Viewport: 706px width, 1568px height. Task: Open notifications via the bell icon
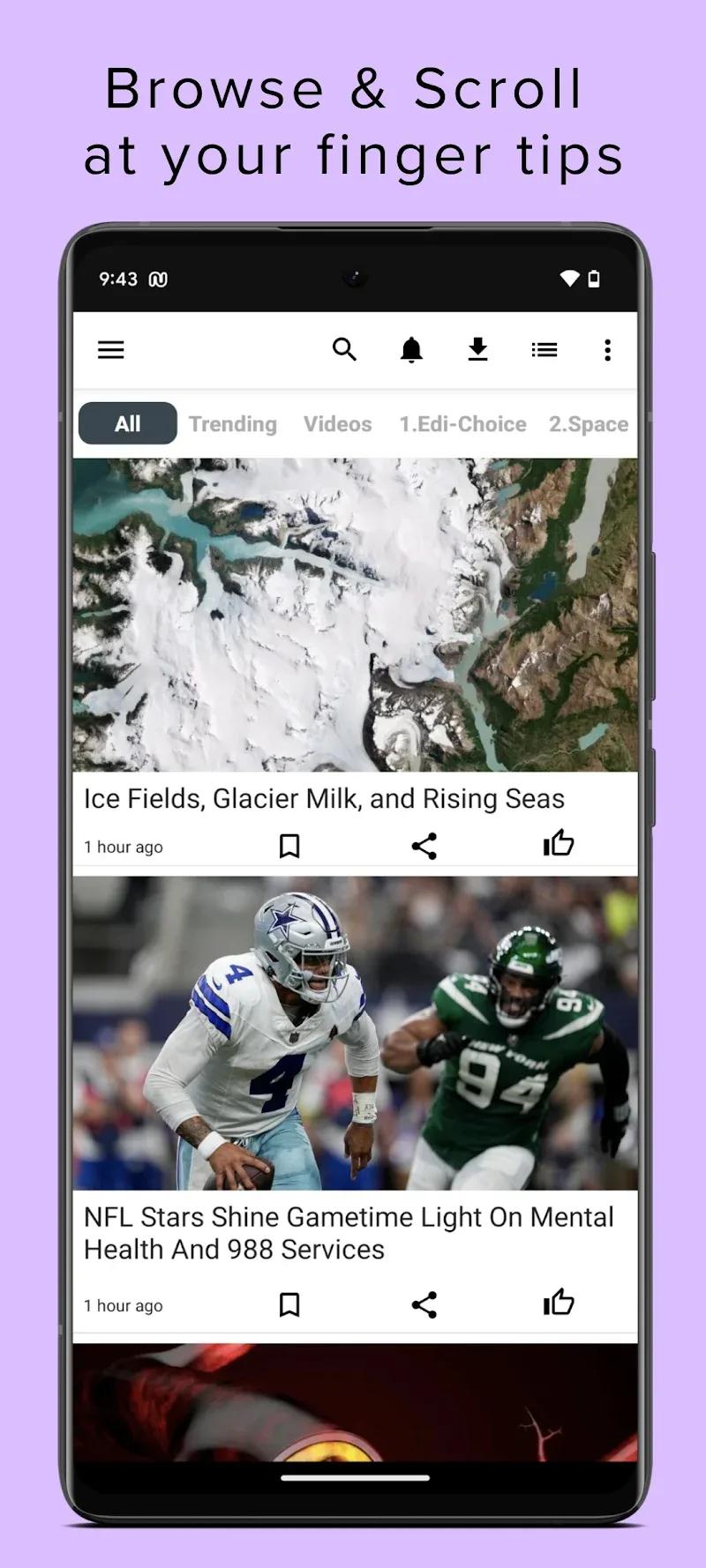coord(411,349)
